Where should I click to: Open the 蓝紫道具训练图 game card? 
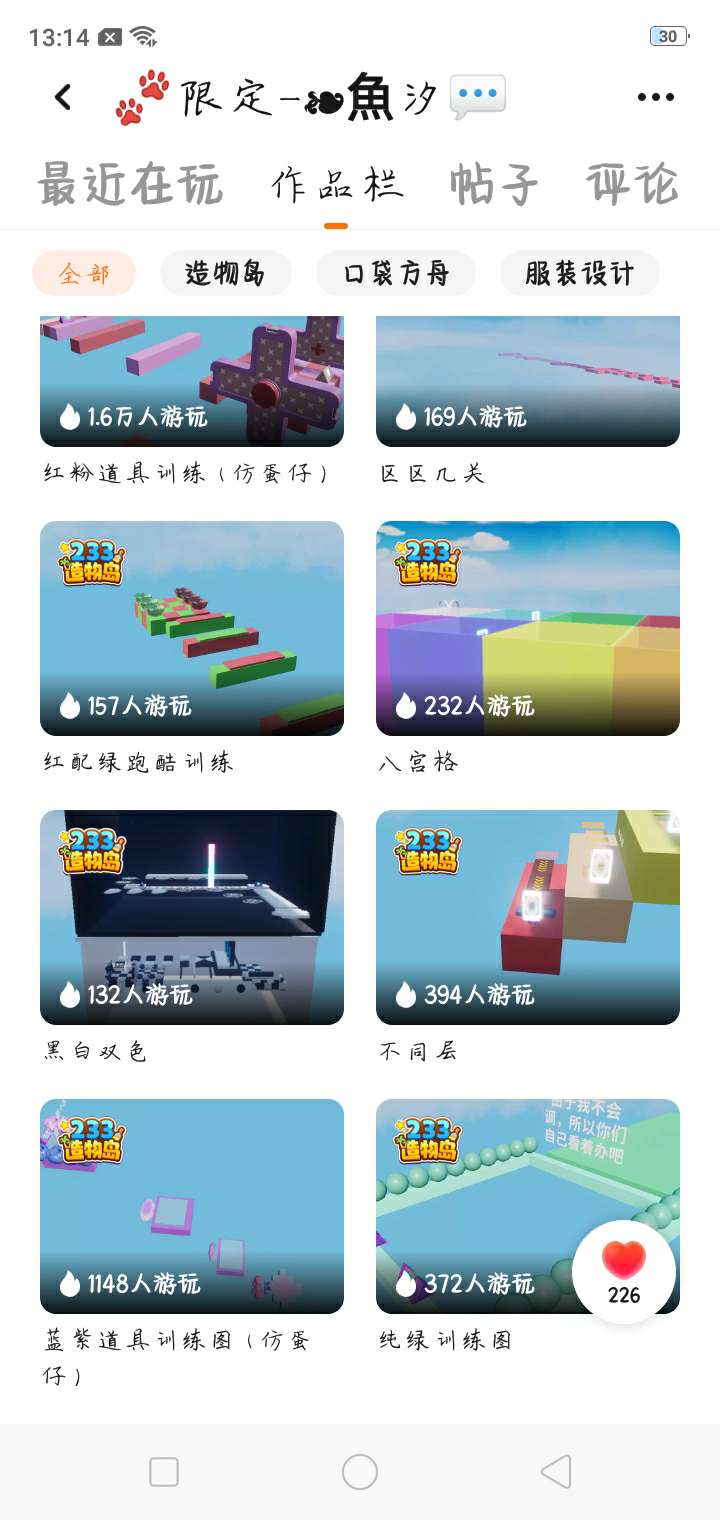point(192,1206)
